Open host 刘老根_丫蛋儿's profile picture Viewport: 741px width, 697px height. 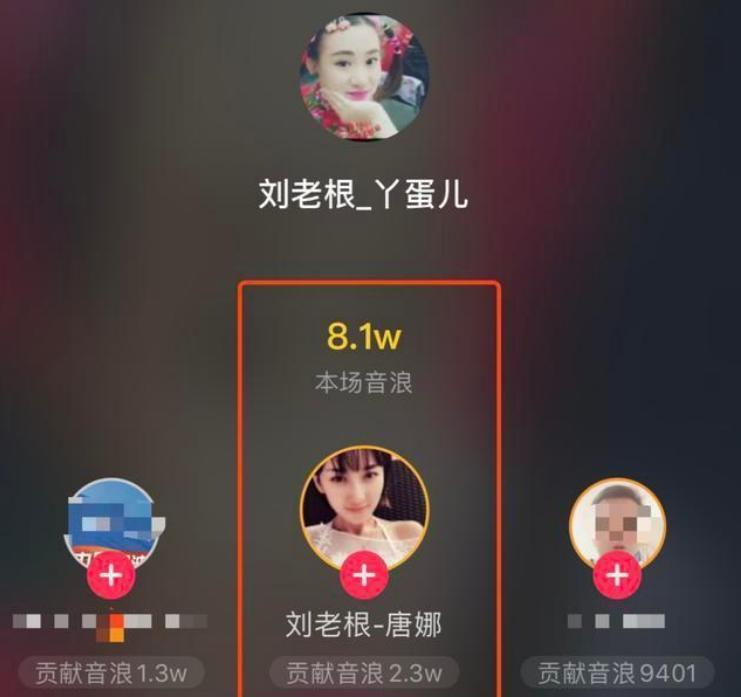click(x=364, y=78)
